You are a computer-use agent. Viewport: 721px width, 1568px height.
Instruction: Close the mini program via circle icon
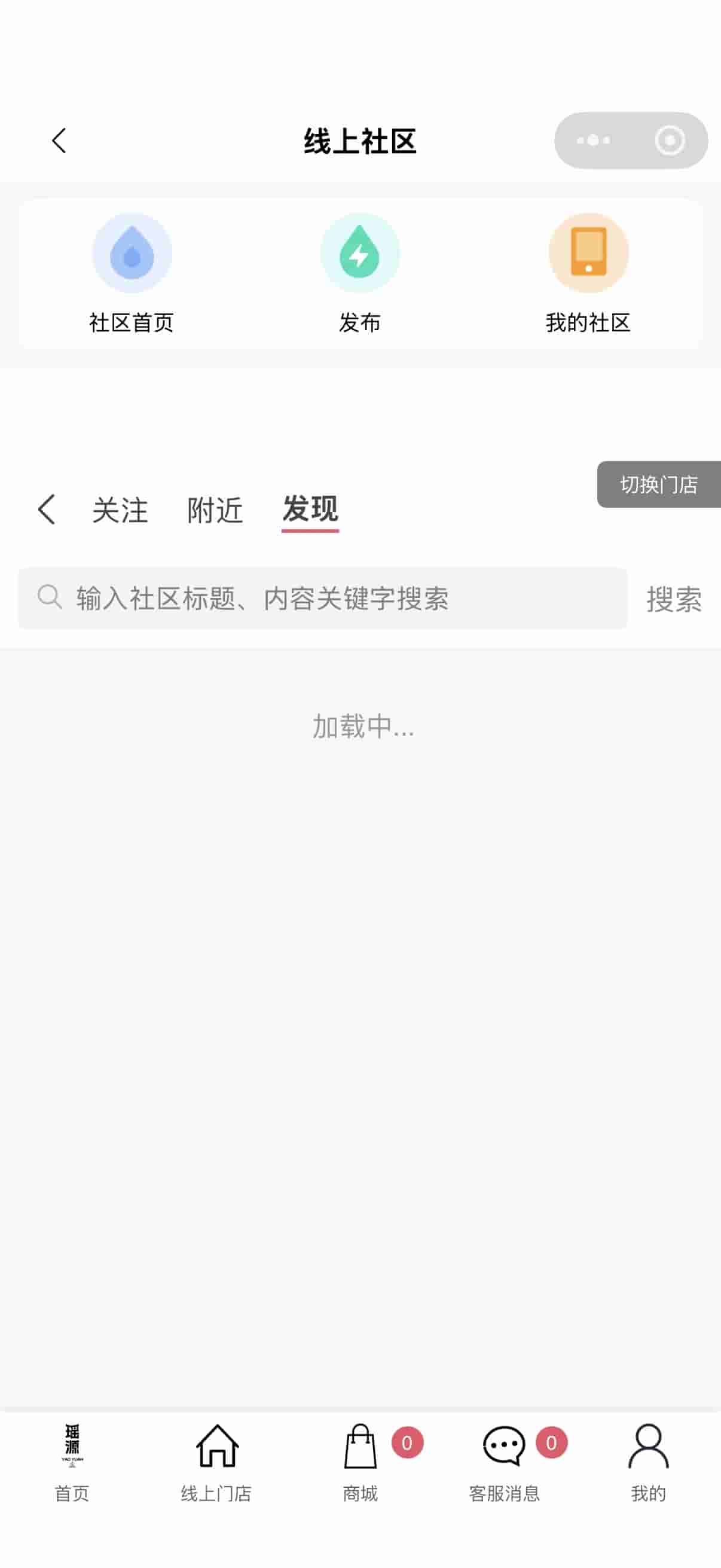(669, 141)
